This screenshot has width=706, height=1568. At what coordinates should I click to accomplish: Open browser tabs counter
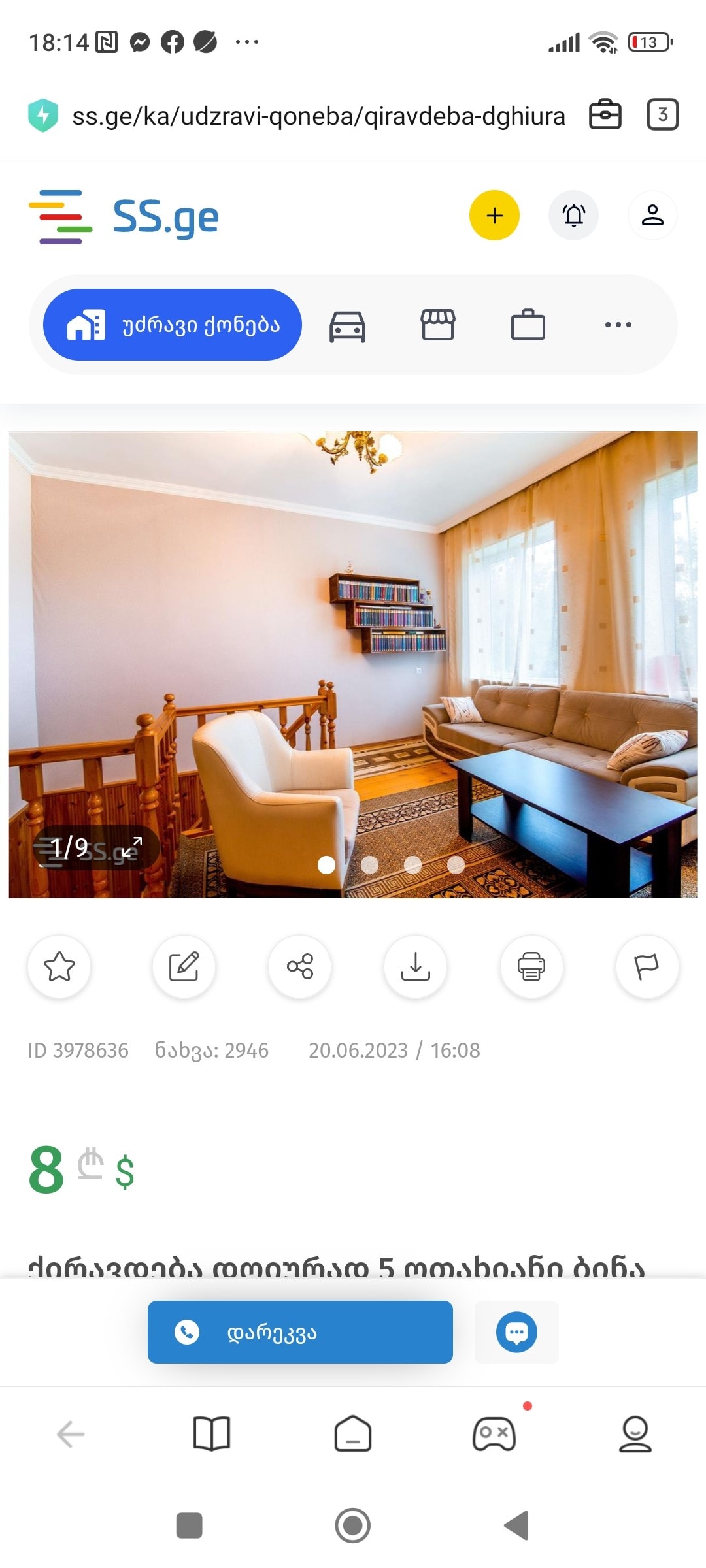tap(662, 115)
